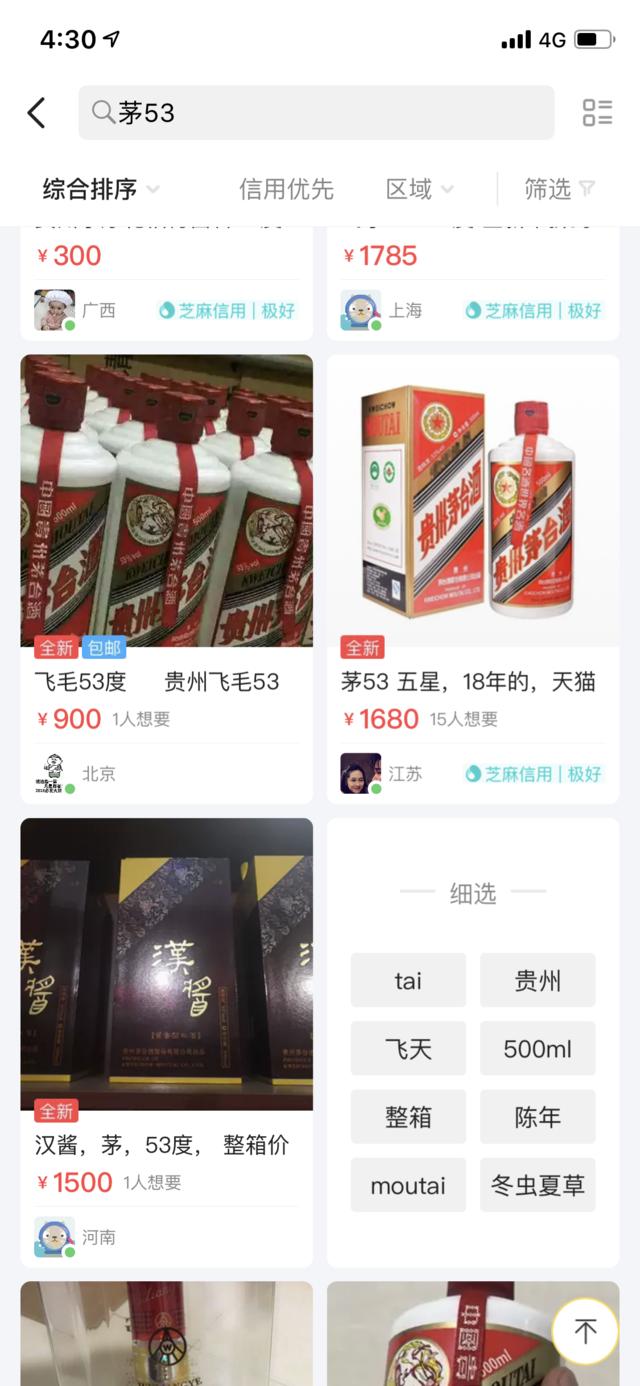Choose the 飞天 refinement chip

coord(408,1049)
